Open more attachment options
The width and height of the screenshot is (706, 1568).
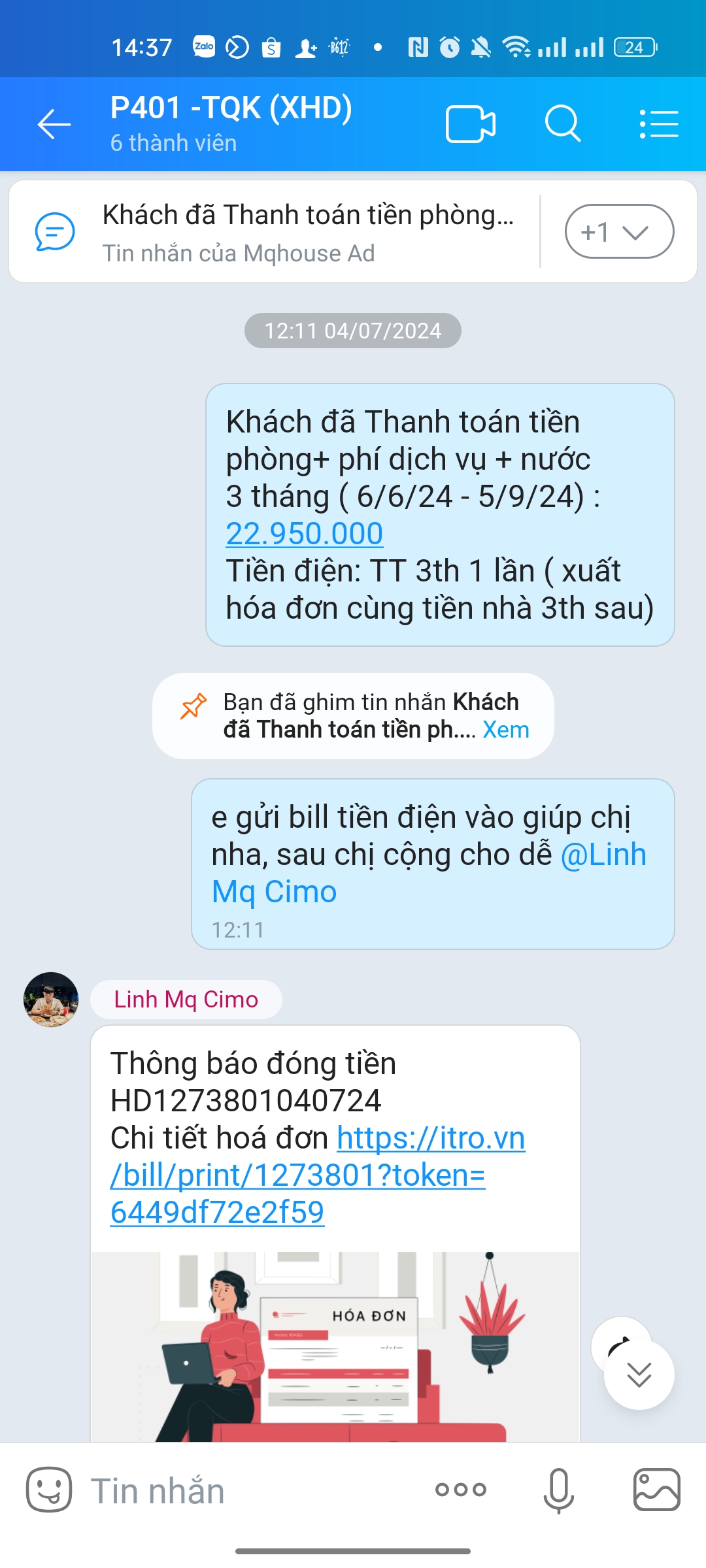[x=461, y=1490]
